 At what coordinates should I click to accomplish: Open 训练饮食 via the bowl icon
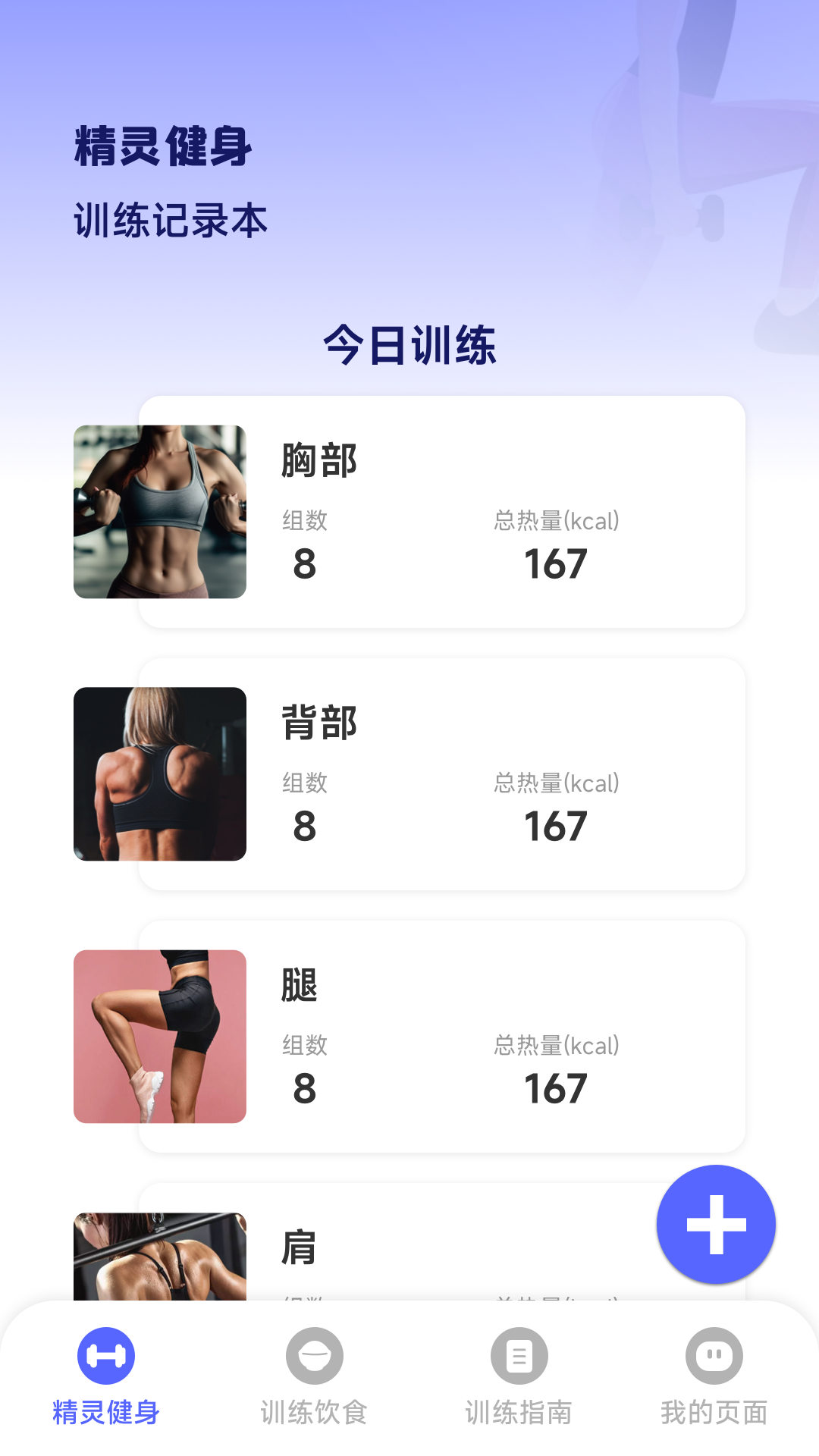pos(315,1356)
